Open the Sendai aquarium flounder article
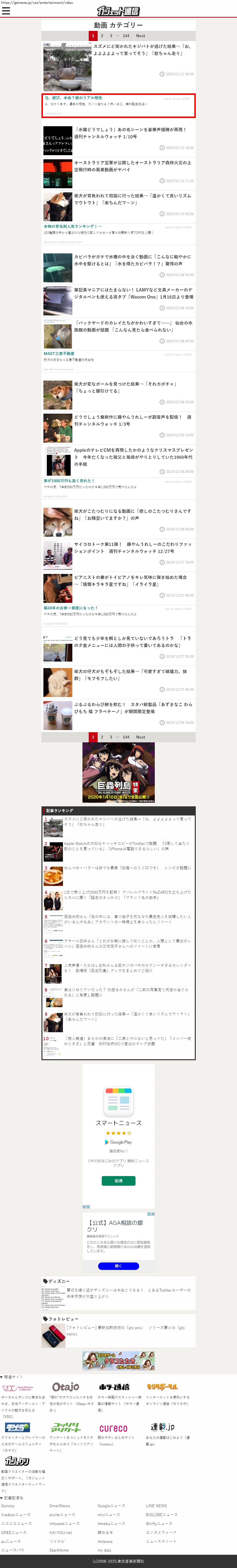Screen dimensions: 237x1568 (132, 326)
